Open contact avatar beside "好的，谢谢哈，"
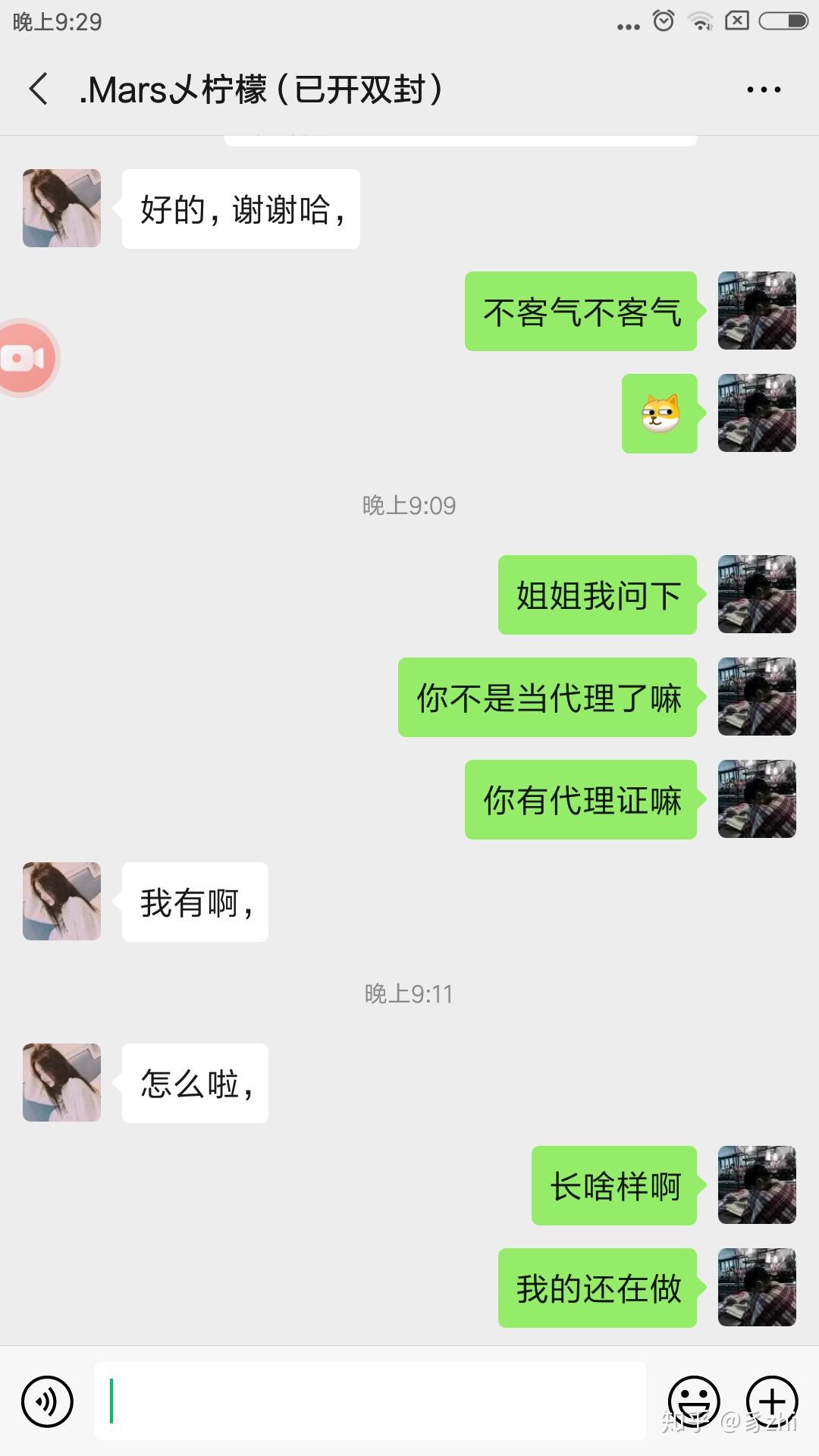Viewport: 819px width, 1456px height. pos(61,208)
